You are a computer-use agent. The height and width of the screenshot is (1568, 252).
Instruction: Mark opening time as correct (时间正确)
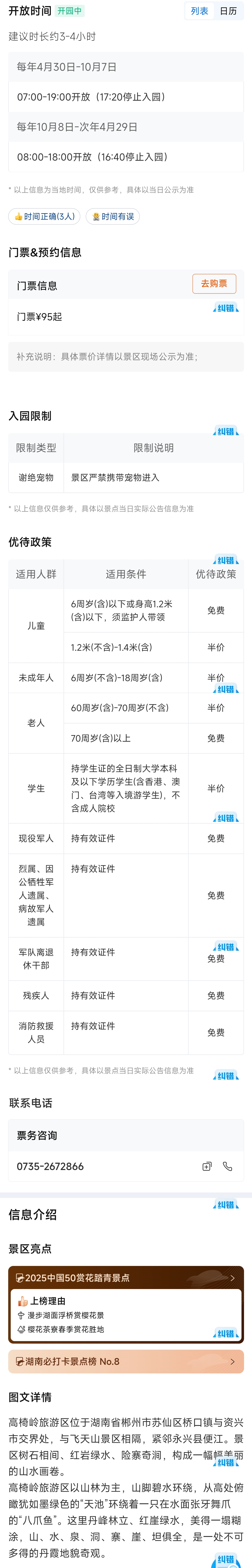(x=45, y=216)
